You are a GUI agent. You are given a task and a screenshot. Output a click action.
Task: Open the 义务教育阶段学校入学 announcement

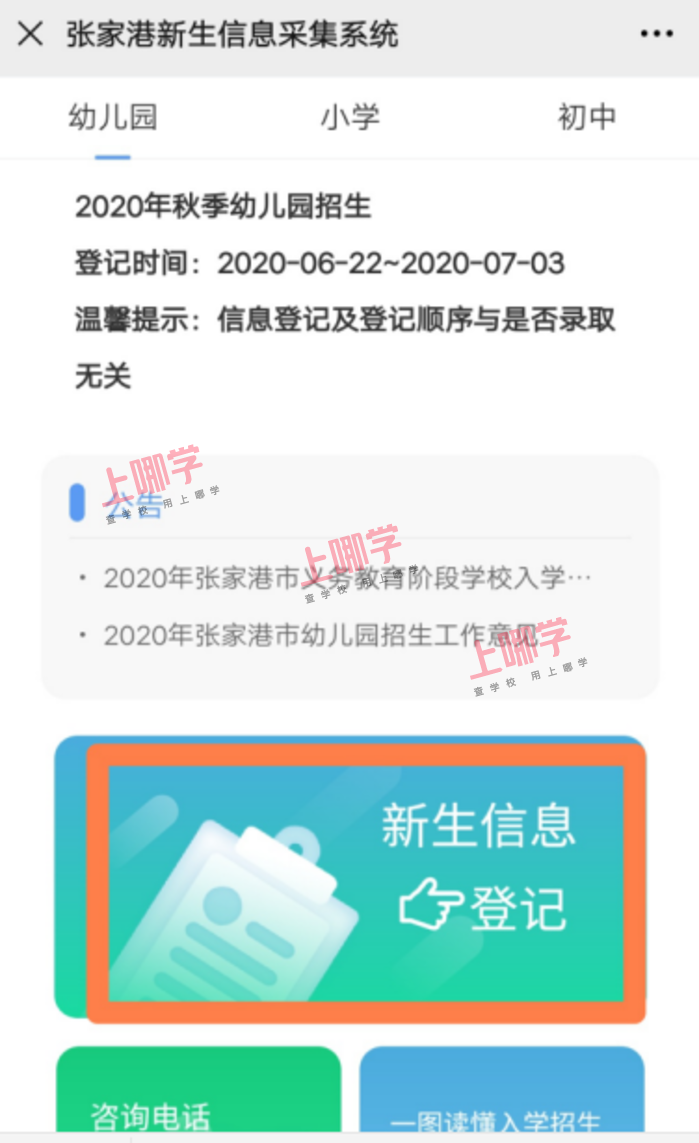(347, 578)
